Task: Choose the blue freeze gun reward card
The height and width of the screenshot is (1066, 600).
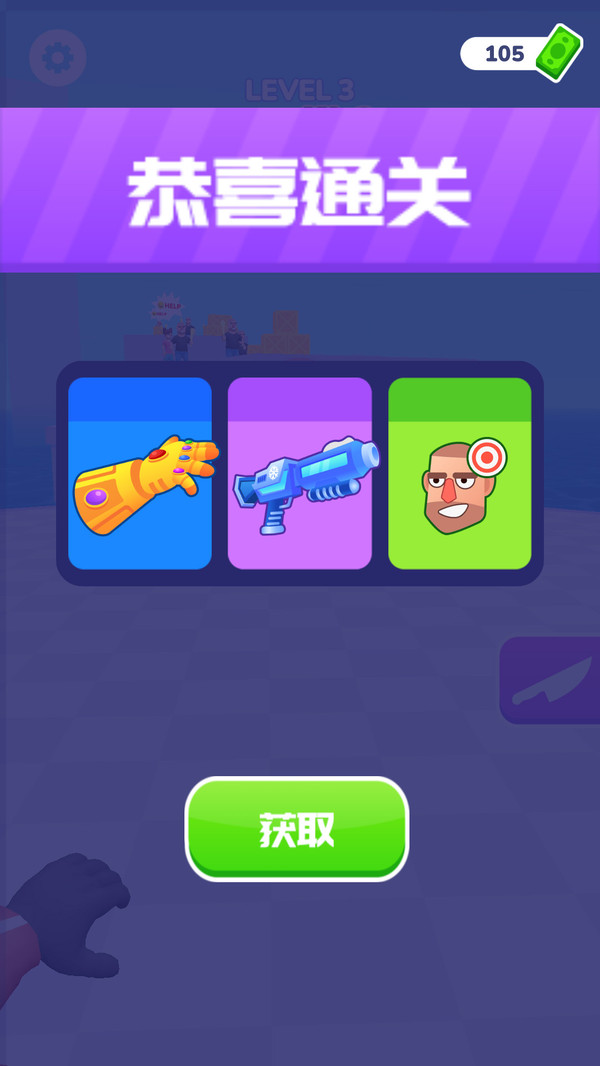Action: tap(300, 473)
